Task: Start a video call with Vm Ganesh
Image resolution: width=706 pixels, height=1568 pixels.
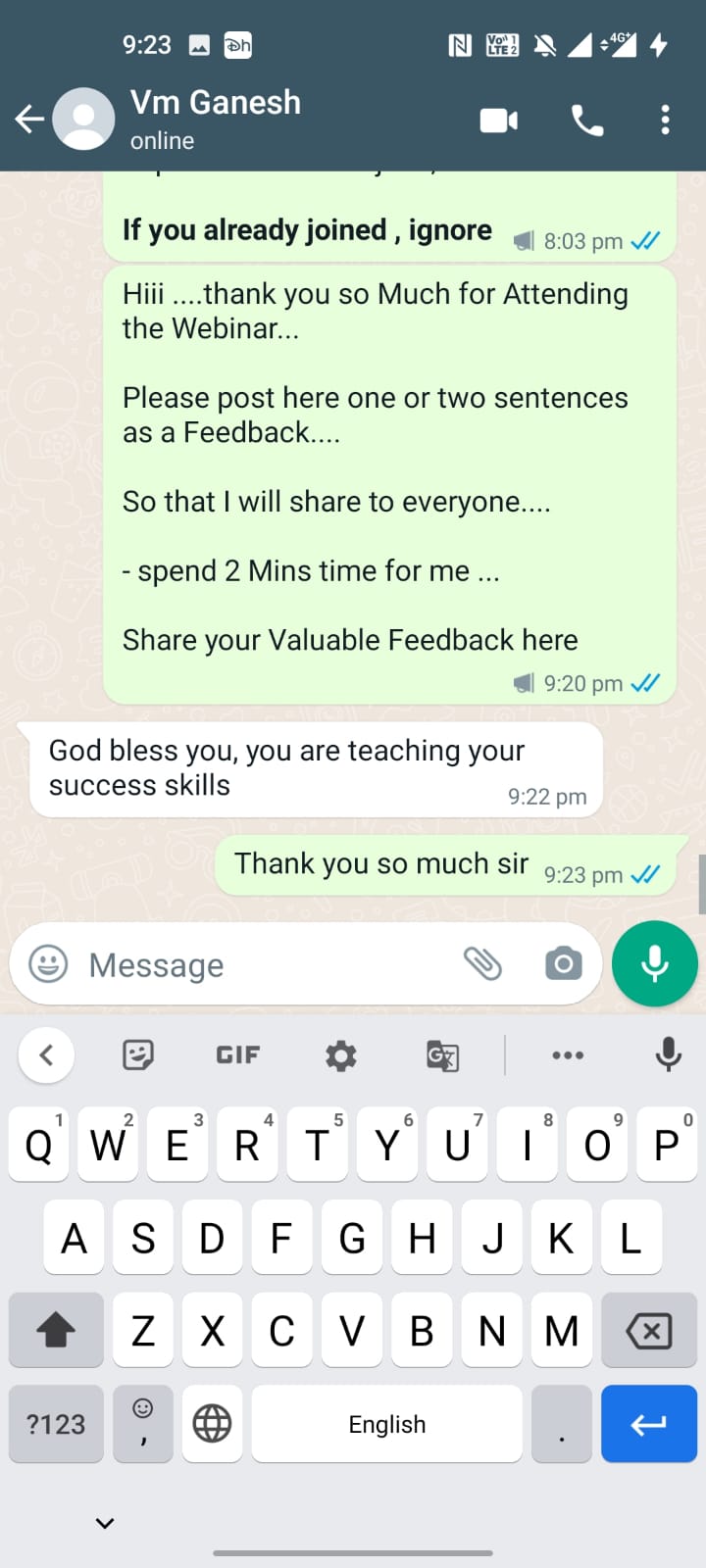Action: tap(498, 121)
